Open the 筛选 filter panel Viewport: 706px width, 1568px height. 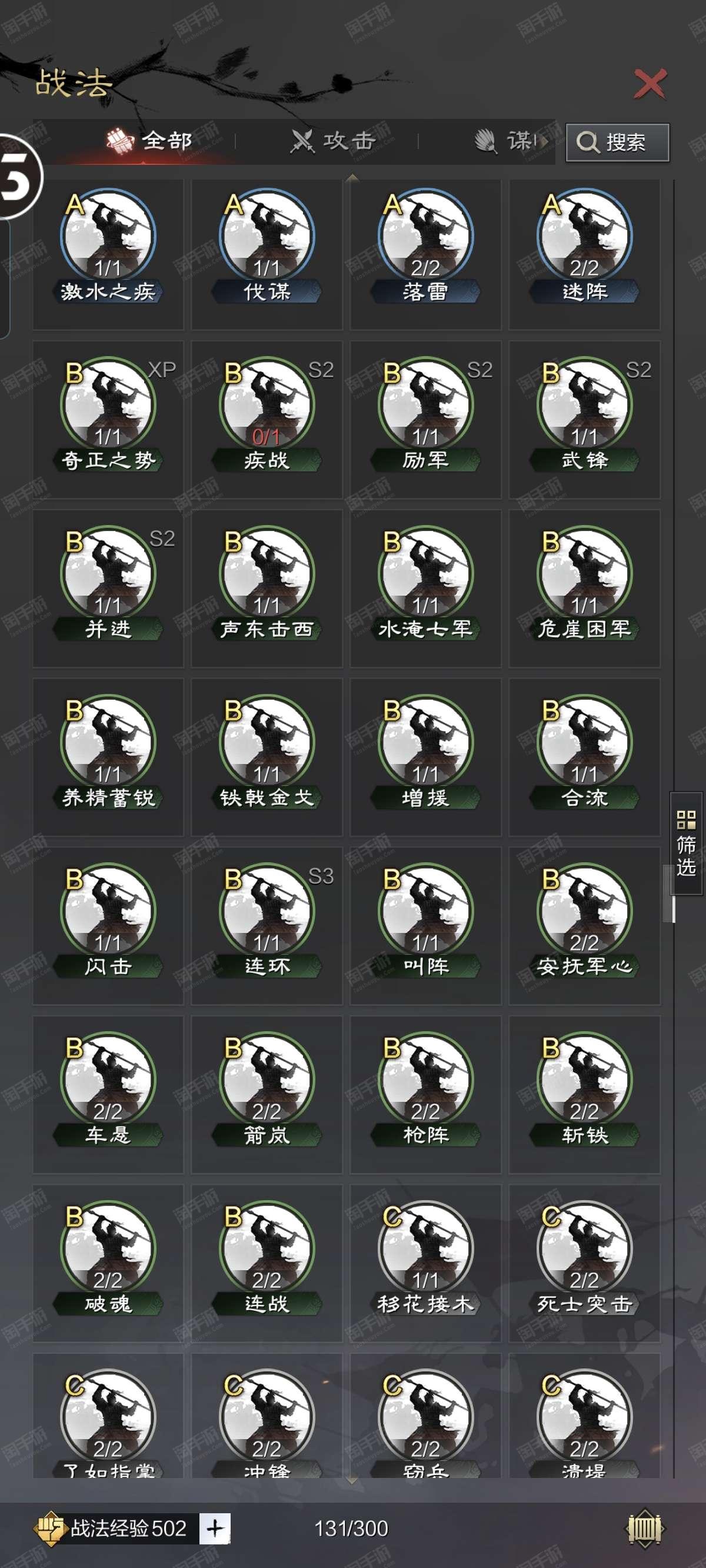pyautogui.click(x=687, y=843)
